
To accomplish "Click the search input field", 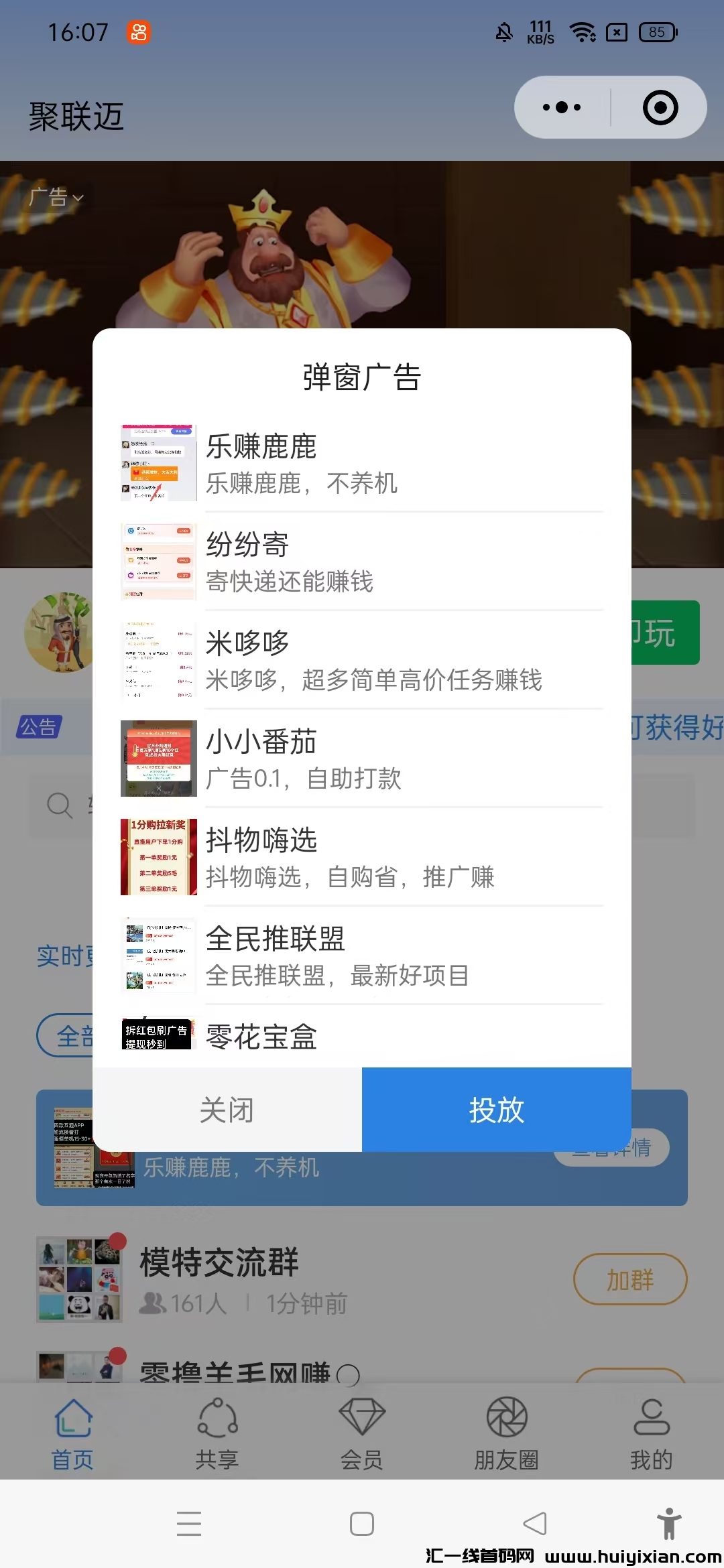I will [201, 806].
